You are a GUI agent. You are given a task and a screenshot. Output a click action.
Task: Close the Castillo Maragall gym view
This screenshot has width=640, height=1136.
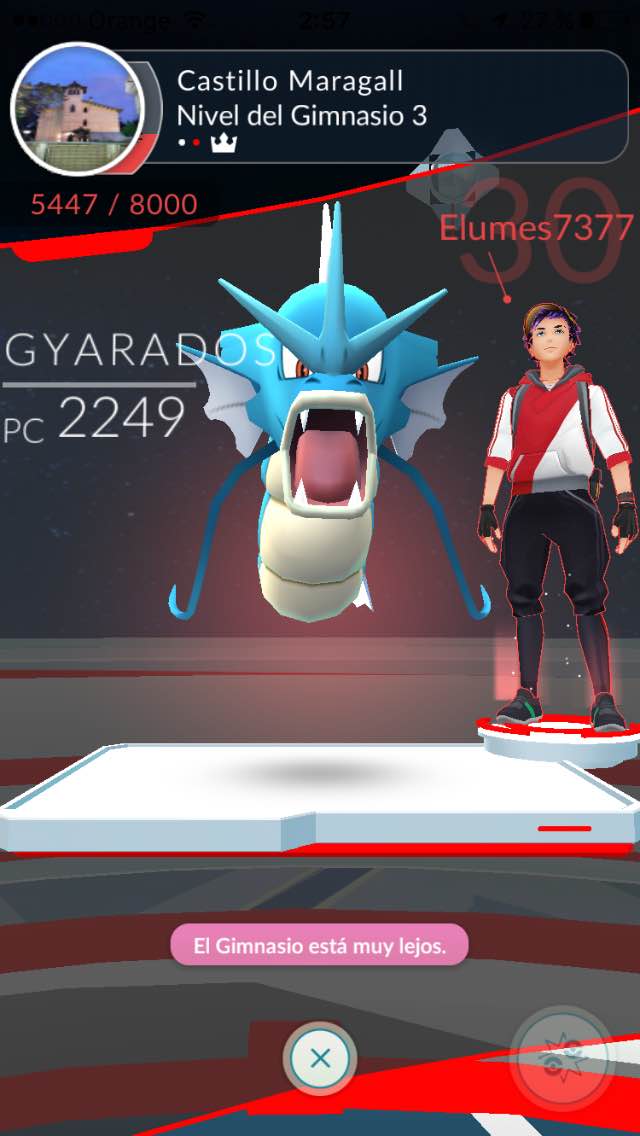[320, 1057]
